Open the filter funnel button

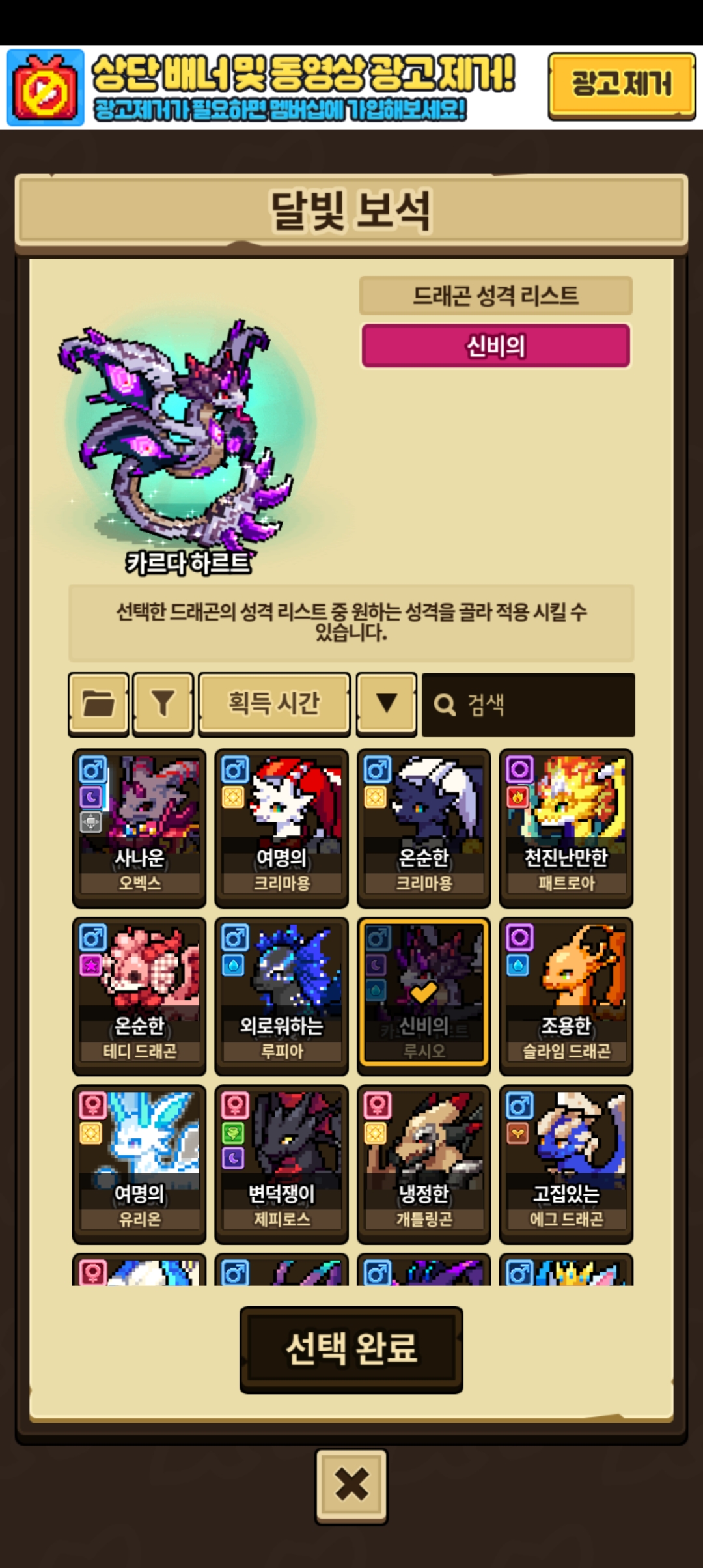click(x=163, y=705)
